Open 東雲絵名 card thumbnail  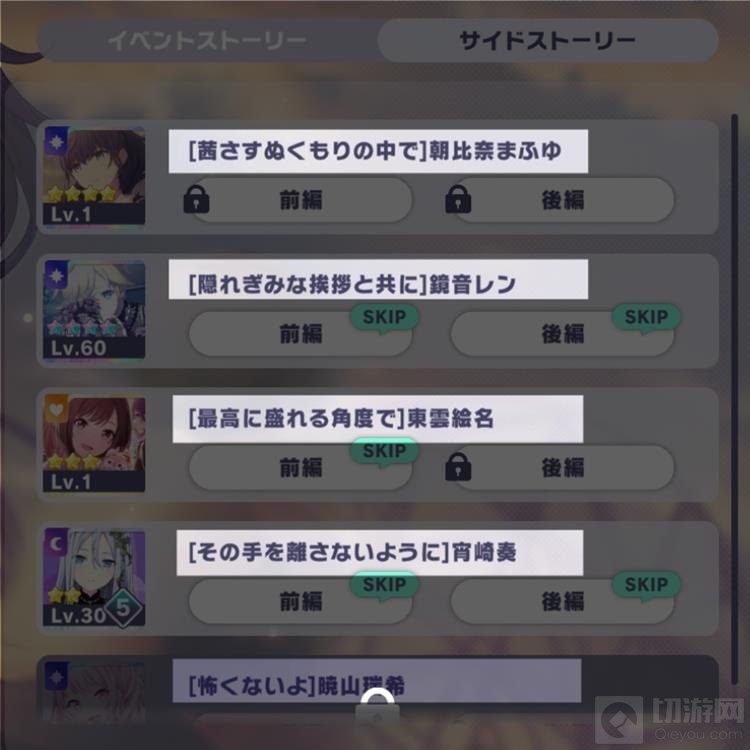click(x=94, y=444)
